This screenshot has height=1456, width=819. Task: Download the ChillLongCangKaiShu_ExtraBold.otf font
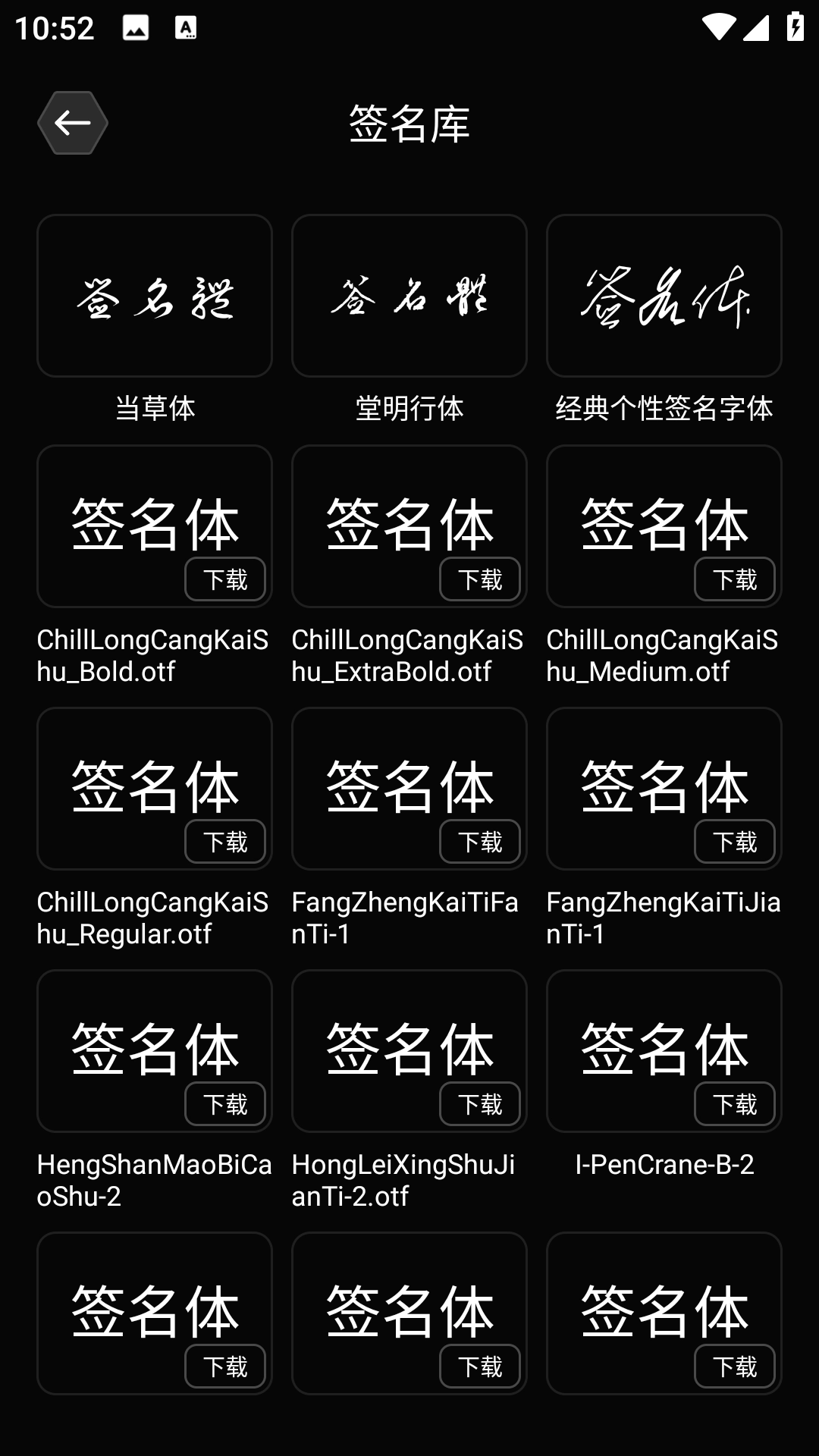coord(480,579)
